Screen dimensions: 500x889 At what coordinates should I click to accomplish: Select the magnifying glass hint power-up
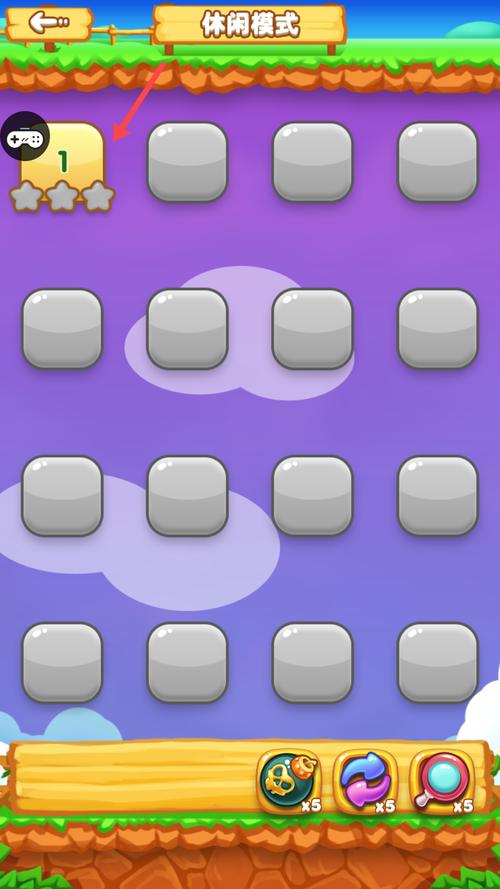[x=442, y=781]
